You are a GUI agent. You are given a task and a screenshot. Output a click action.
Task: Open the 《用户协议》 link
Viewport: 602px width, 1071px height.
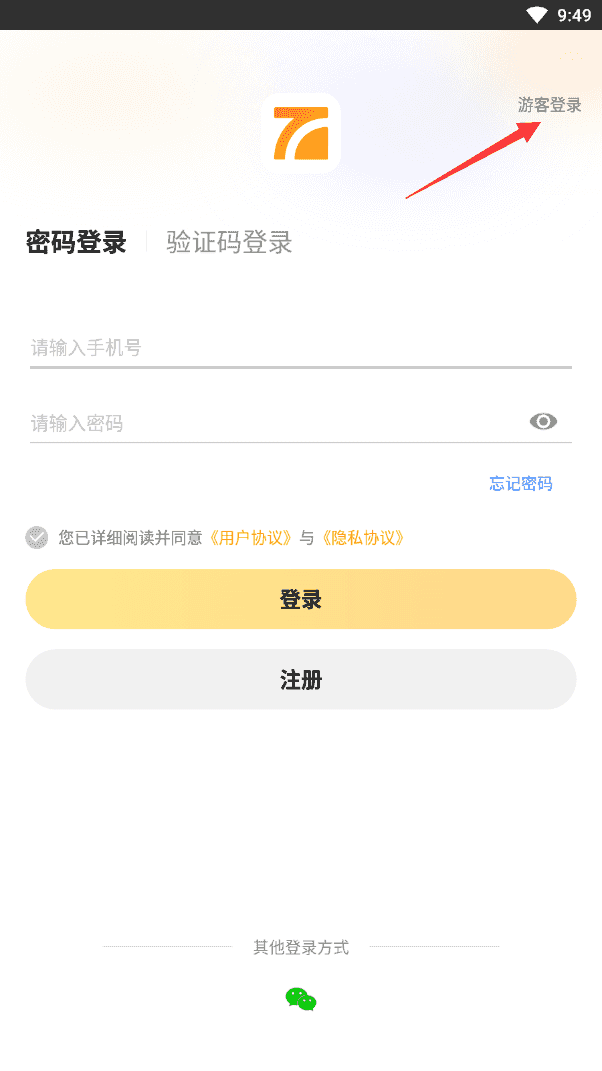251,538
